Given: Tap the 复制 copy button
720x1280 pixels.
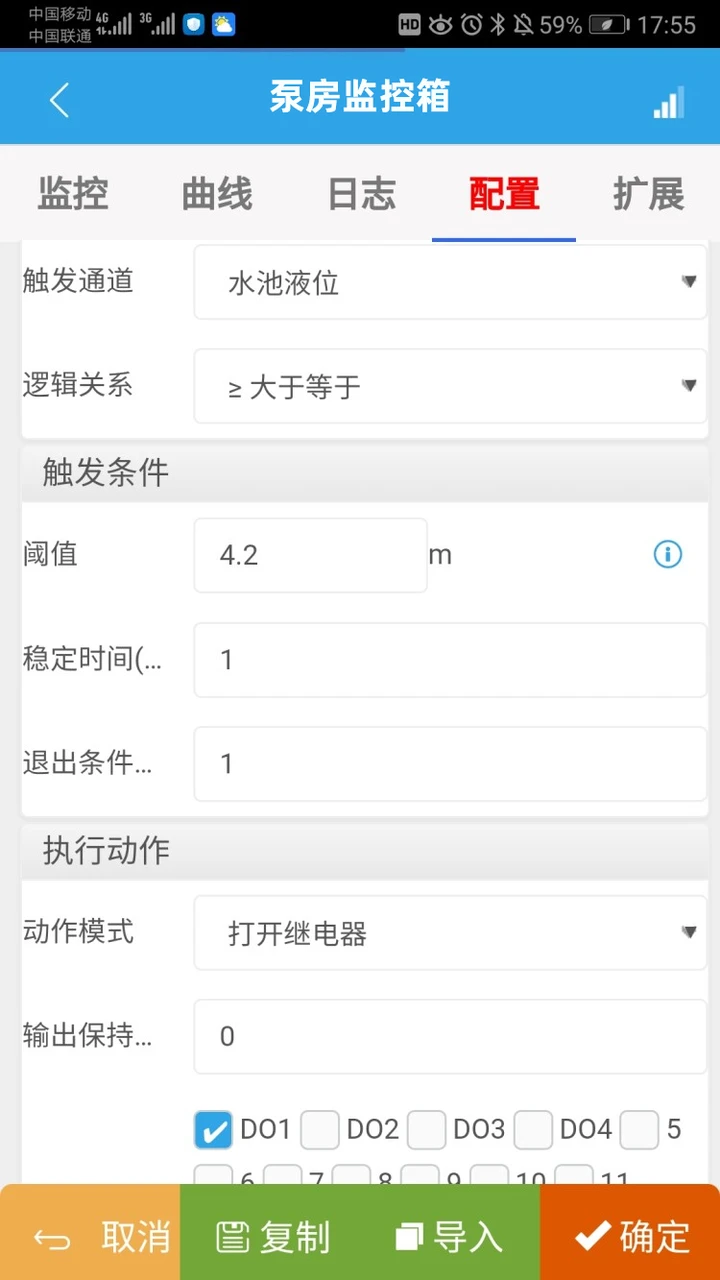Looking at the screenshot, I should coord(270,1237).
